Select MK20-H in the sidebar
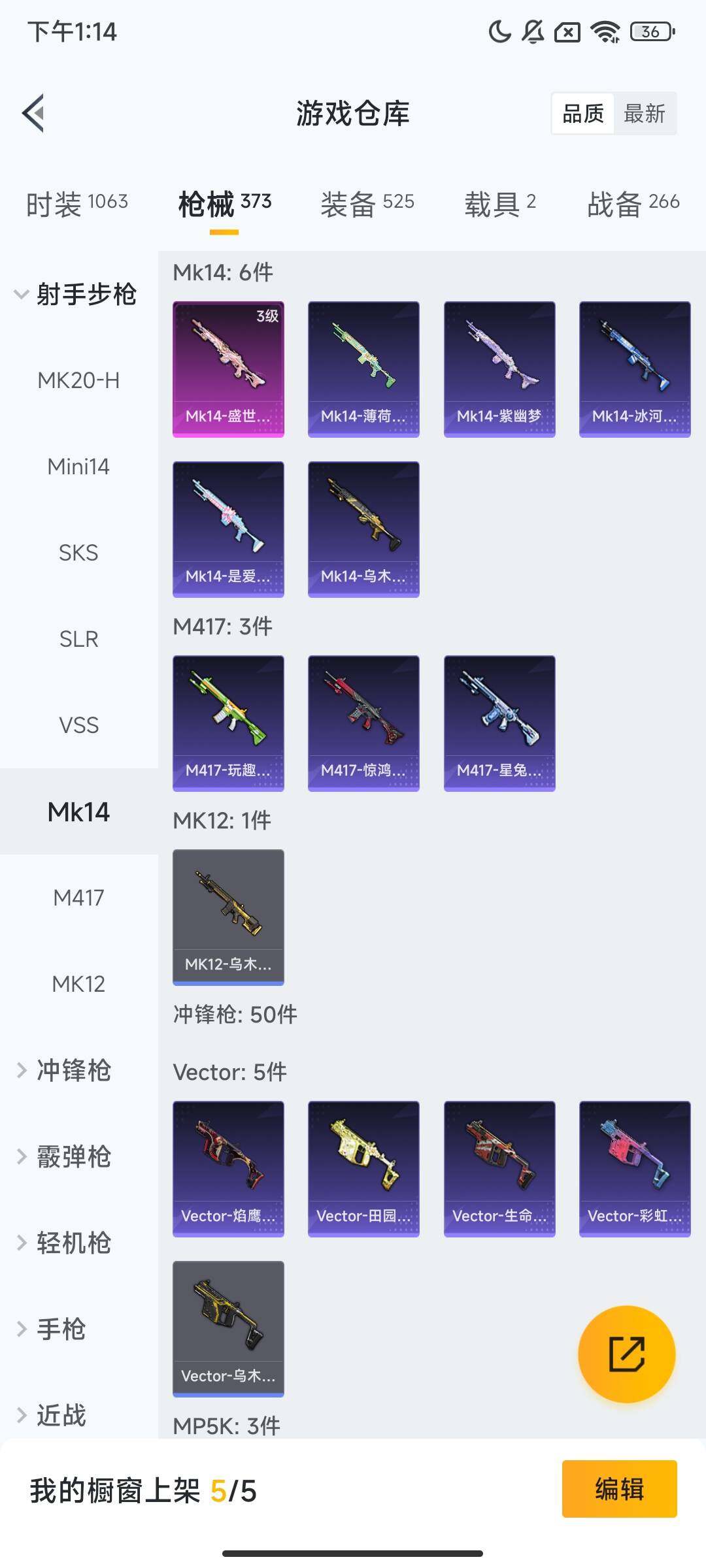The width and height of the screenshot is (706, 1568). tap(78, 380)
